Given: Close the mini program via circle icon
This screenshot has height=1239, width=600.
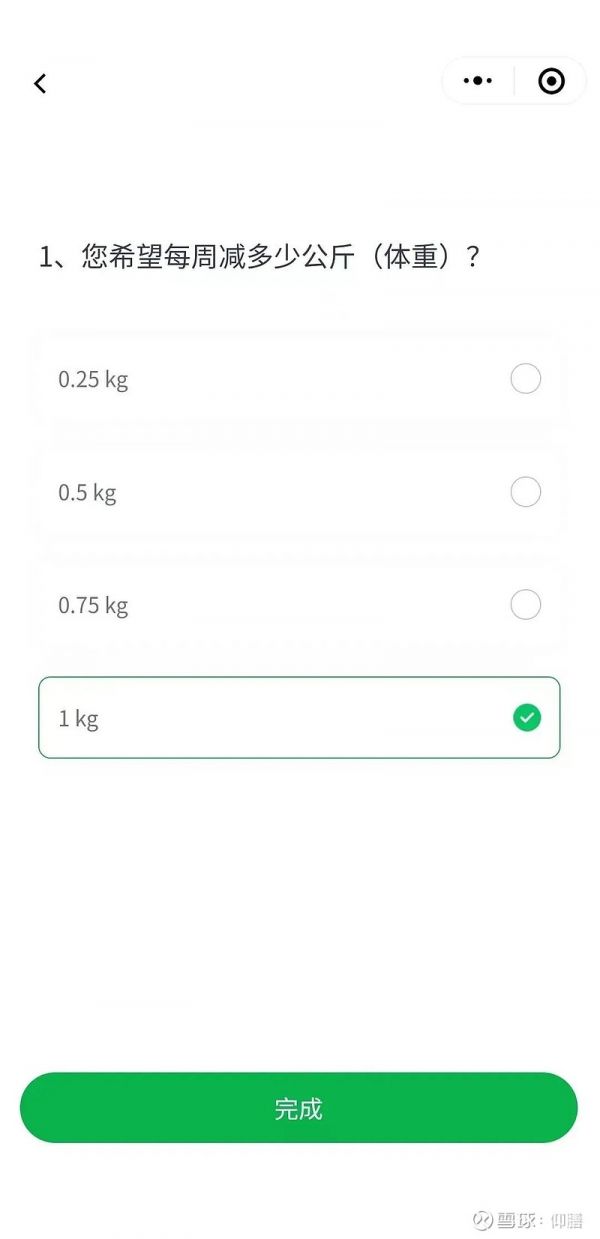Looking at the screenshot, I should click(x=551, y=81).
